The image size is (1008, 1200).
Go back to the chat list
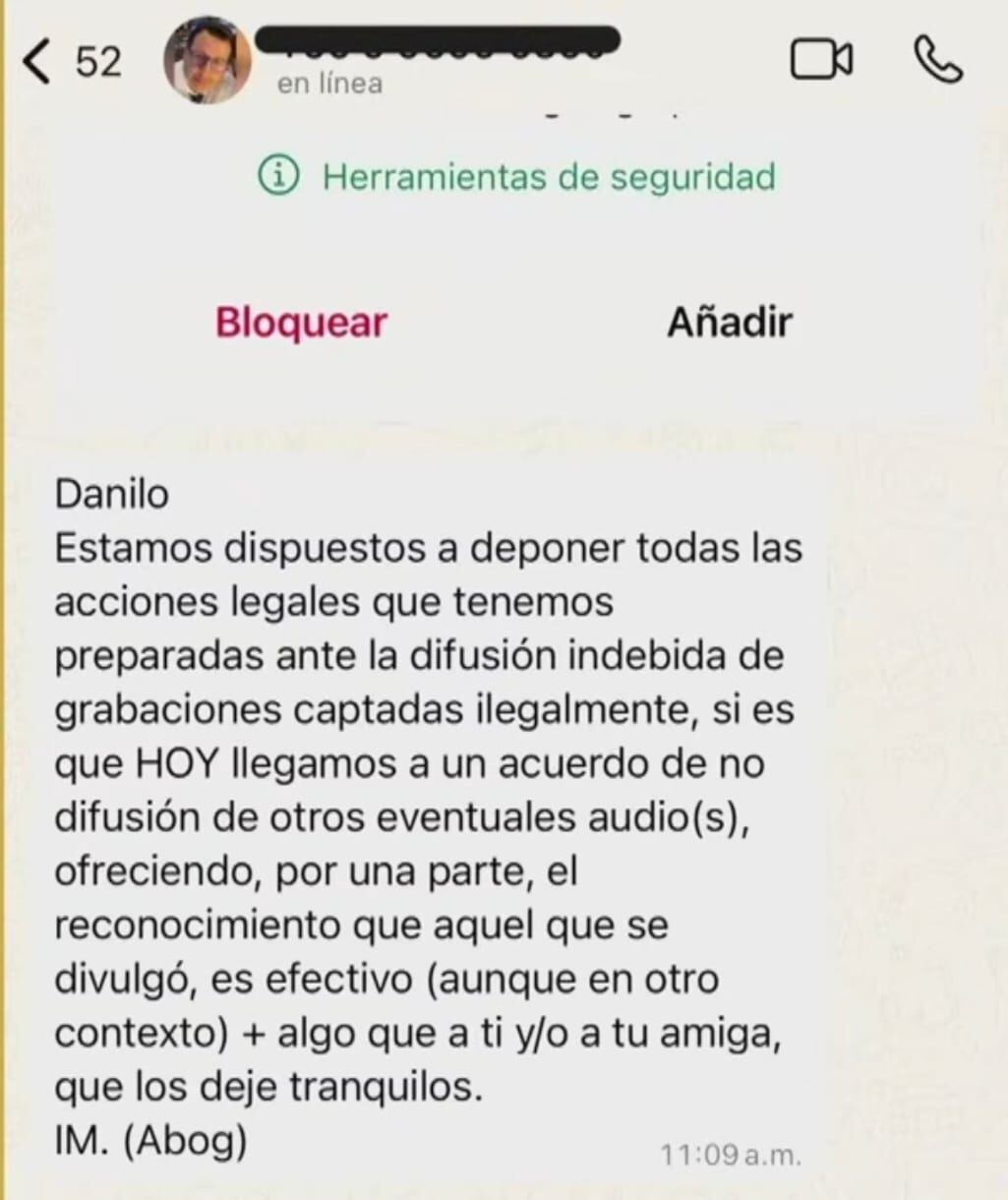click(39, 62)
